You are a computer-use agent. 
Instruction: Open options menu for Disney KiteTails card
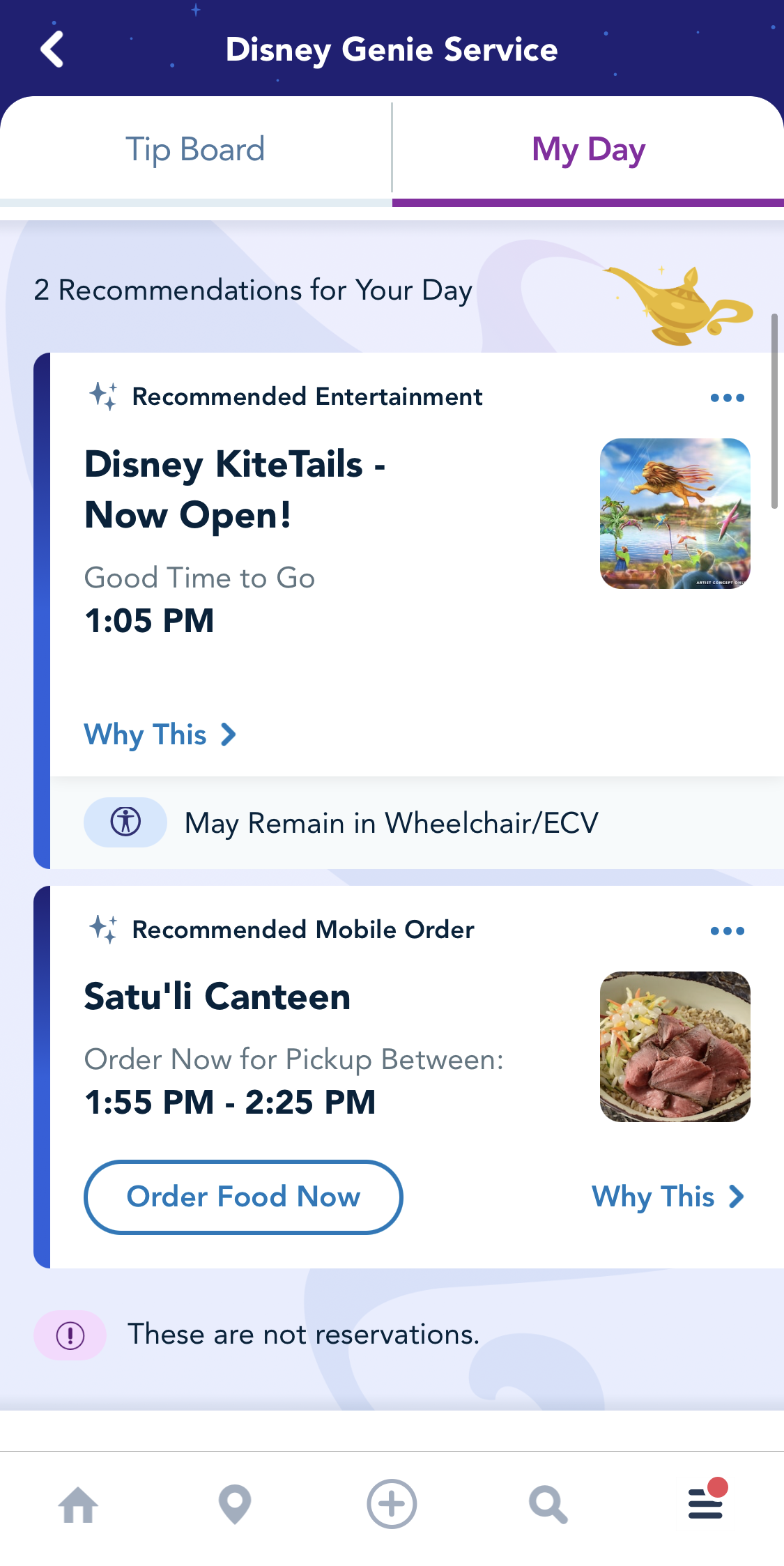tap(727, 398)
